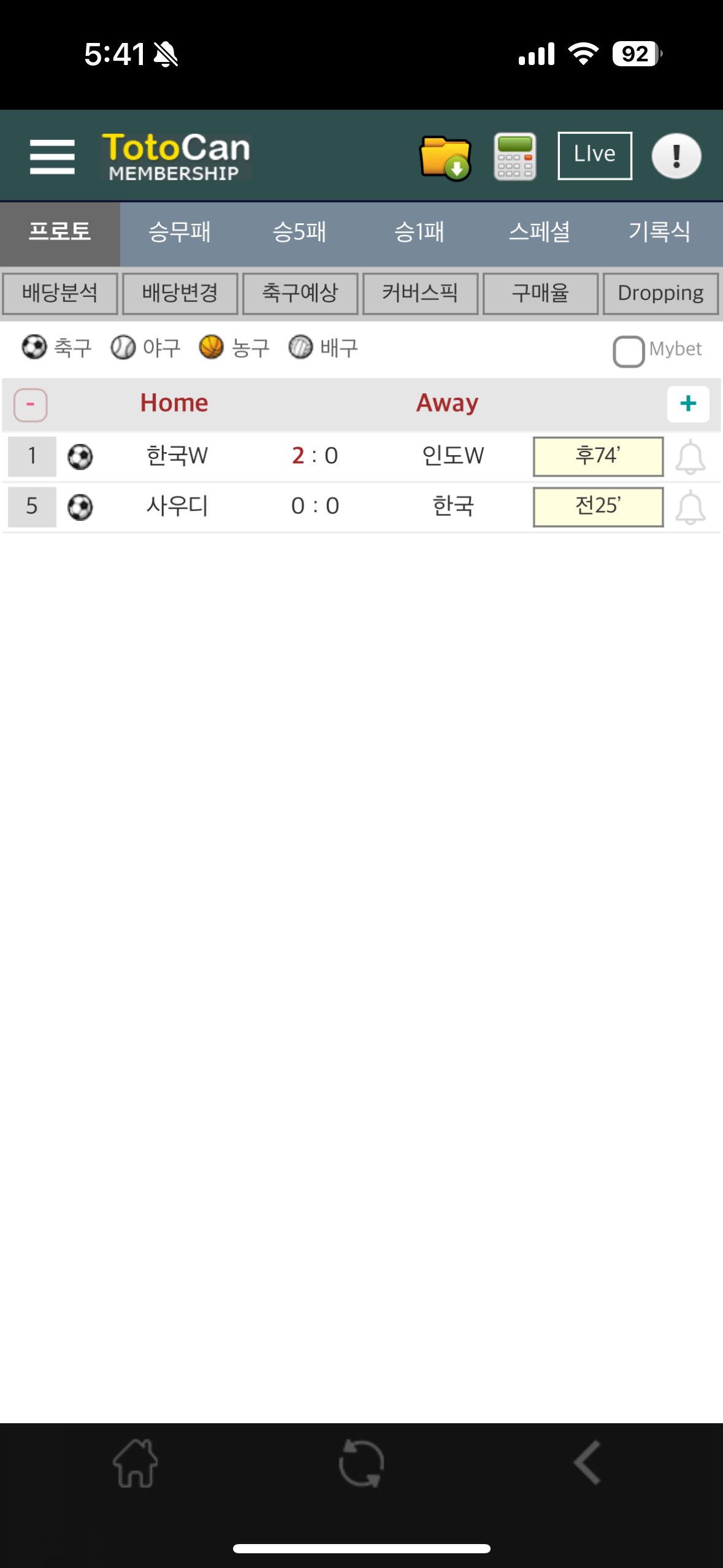Open the hamburger menu
The height and width of the screenshot is (1568, 723).
52,156
